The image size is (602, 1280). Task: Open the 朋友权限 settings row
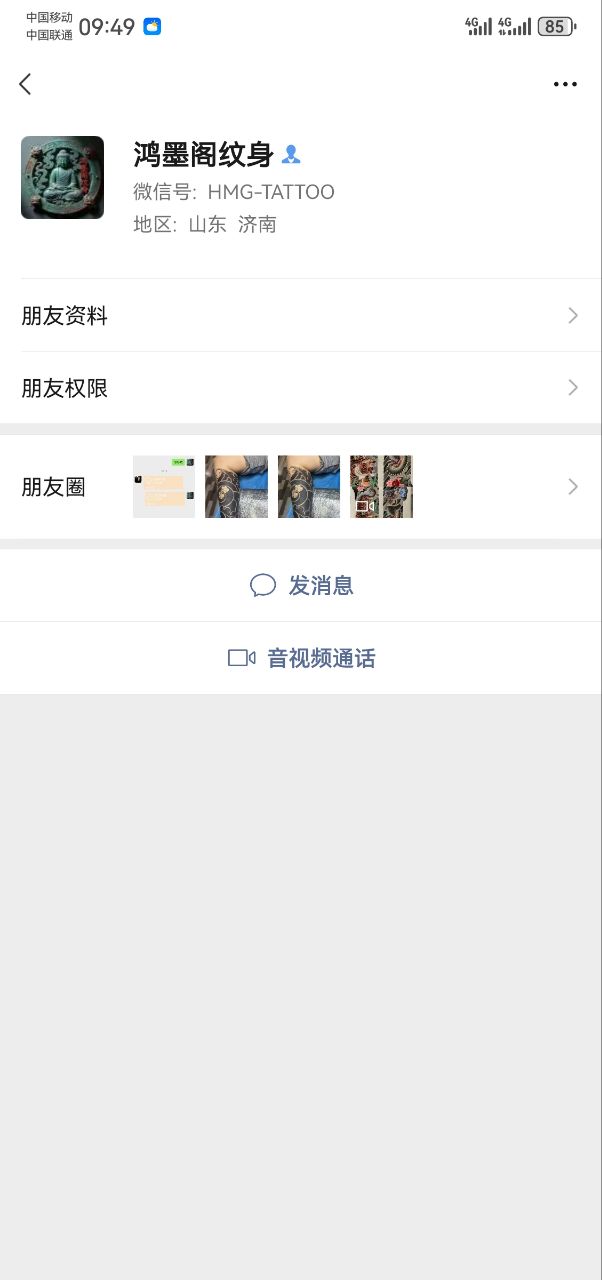pyautogui.click(x=300, y=388)
